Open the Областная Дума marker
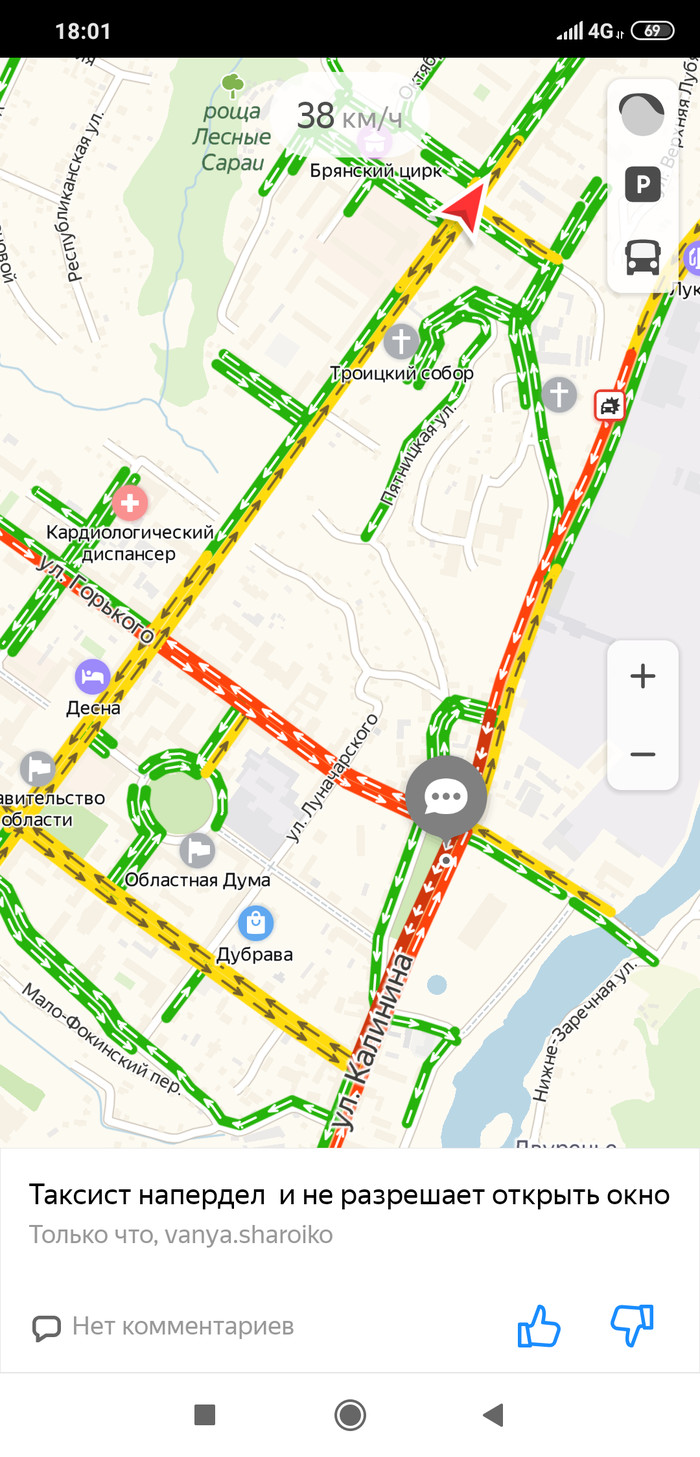Image resolution: width=700 pixels, height=1457 pixels. (x=198, y=850)
